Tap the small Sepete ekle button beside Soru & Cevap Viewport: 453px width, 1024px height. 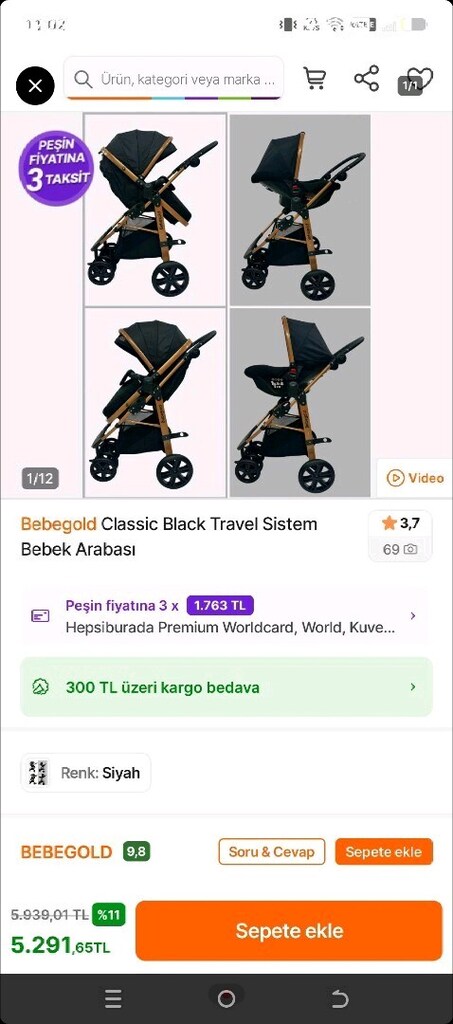pyautogui.click(x=384, y=852)
